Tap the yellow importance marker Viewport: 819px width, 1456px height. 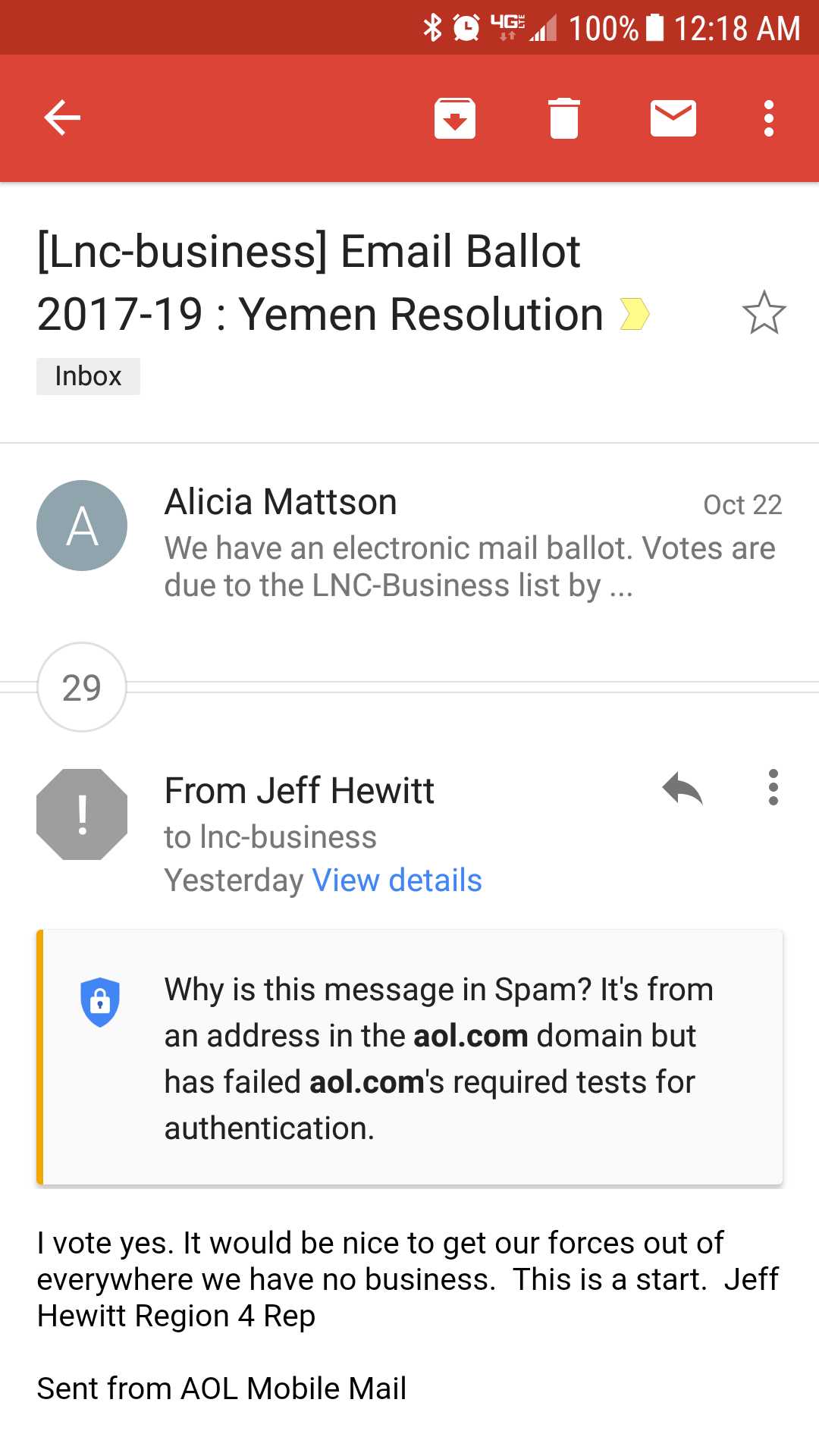tap(635, 314)
